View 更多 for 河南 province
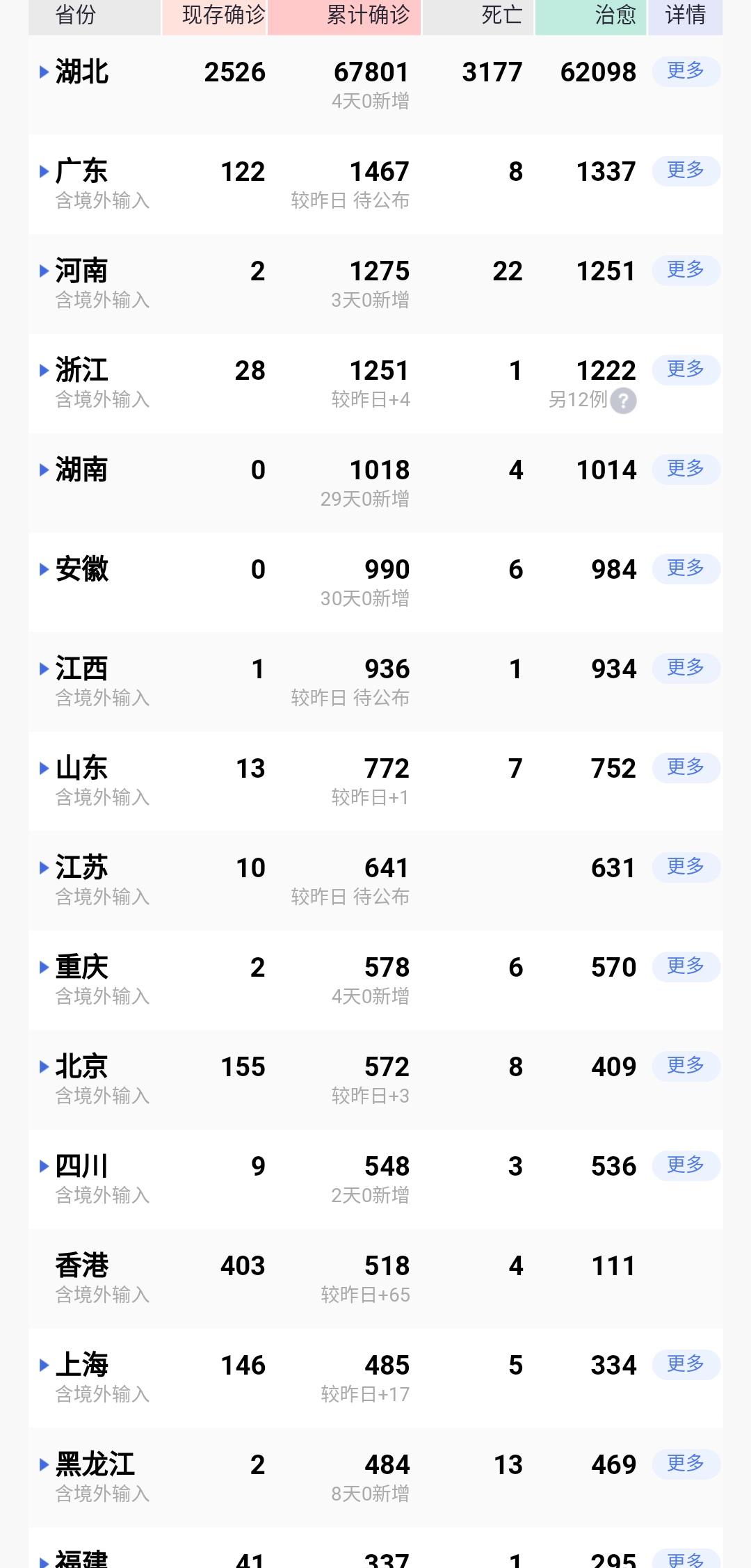 pos(686,271)
